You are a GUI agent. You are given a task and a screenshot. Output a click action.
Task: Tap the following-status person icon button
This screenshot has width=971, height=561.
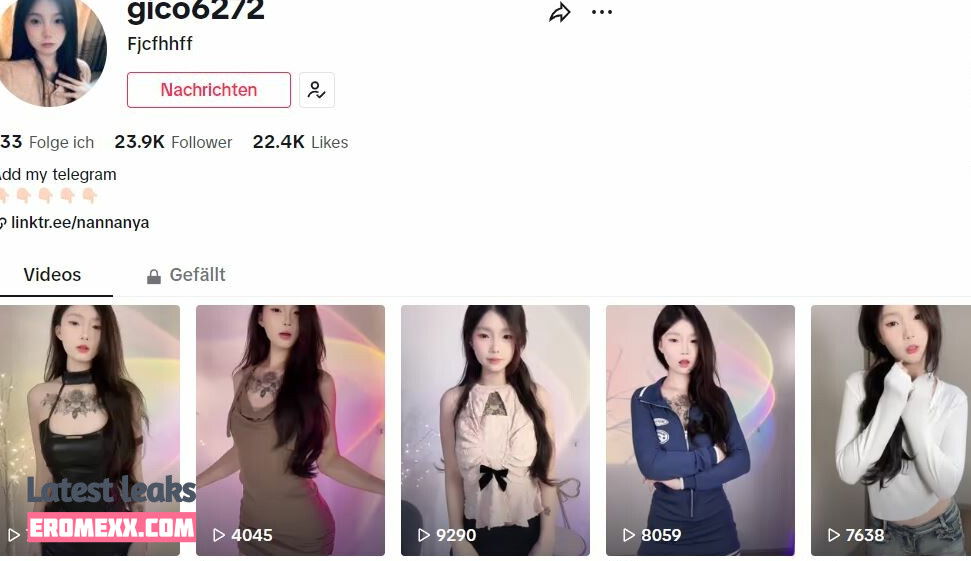317,90
